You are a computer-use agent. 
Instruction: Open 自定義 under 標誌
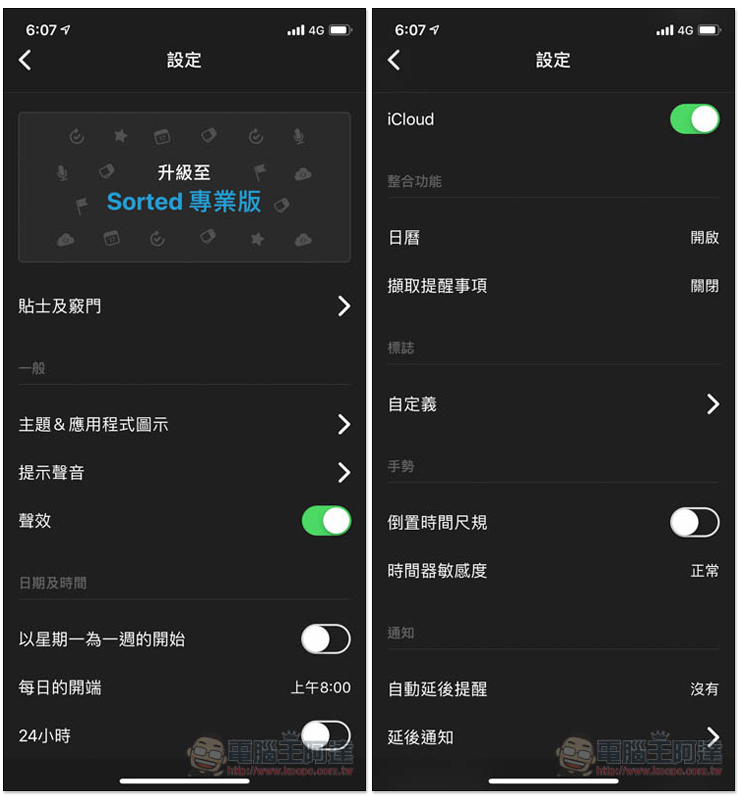pyautogui.click(x=553, y=404)
